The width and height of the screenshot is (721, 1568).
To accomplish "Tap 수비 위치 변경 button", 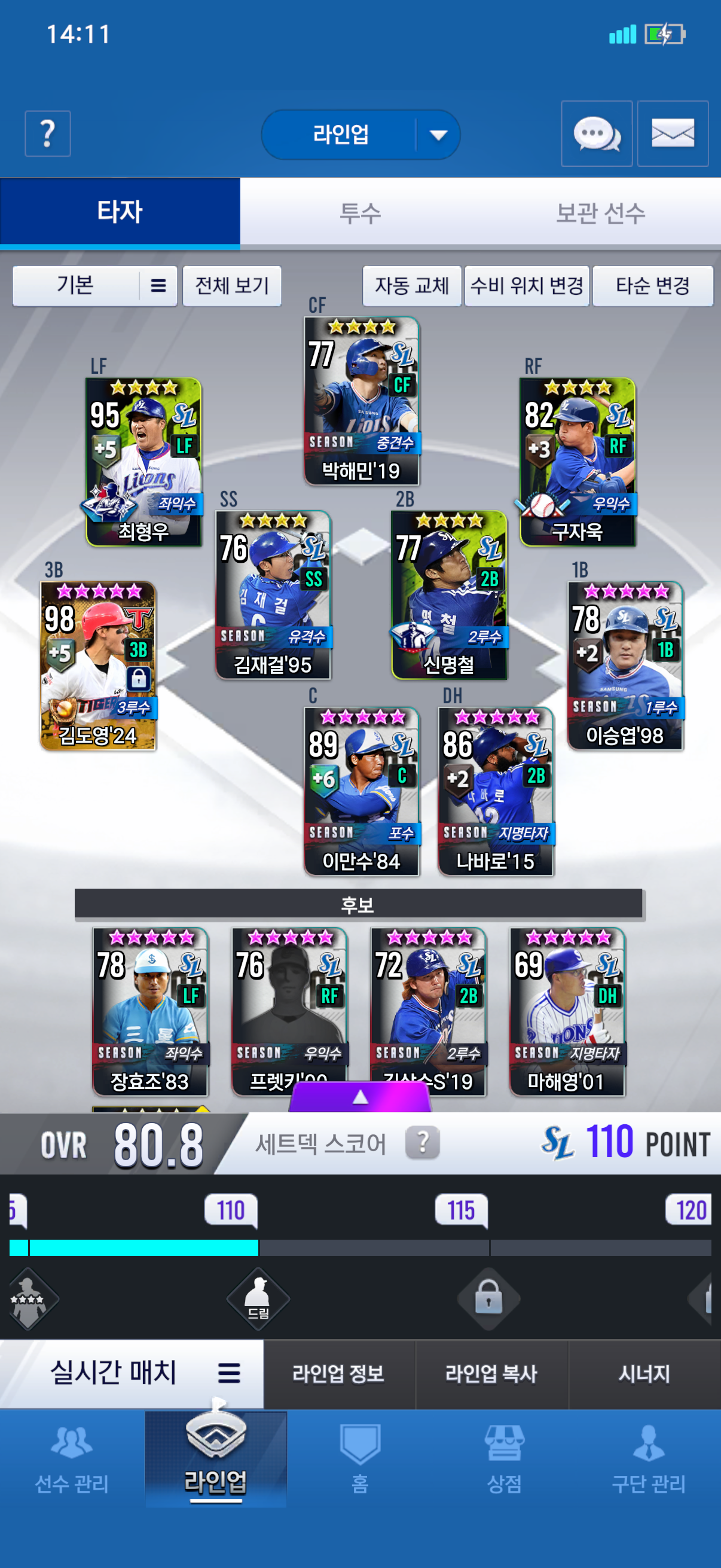I will coord(526,285).
